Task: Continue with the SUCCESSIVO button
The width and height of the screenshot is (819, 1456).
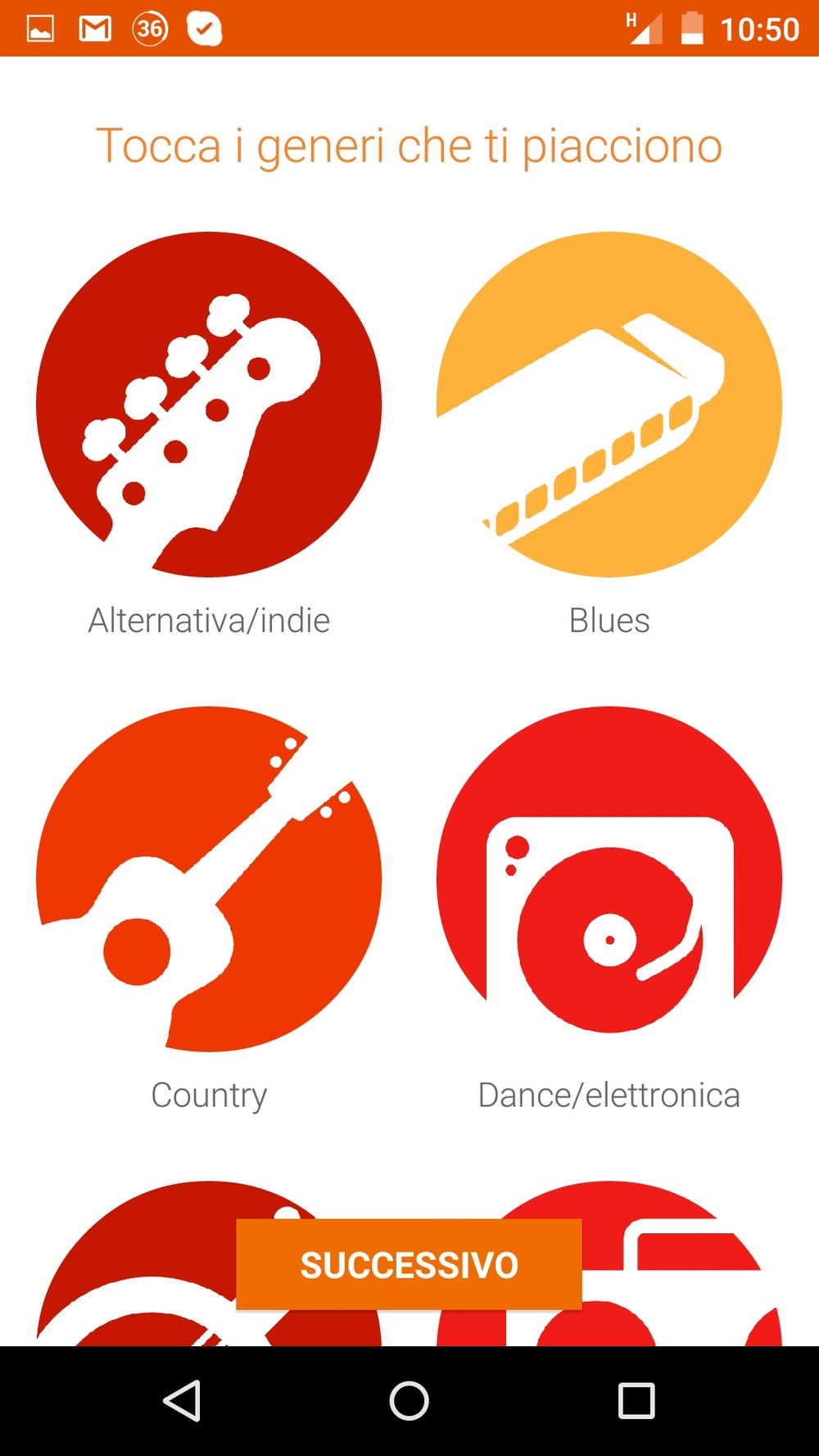Action: 409,1264
